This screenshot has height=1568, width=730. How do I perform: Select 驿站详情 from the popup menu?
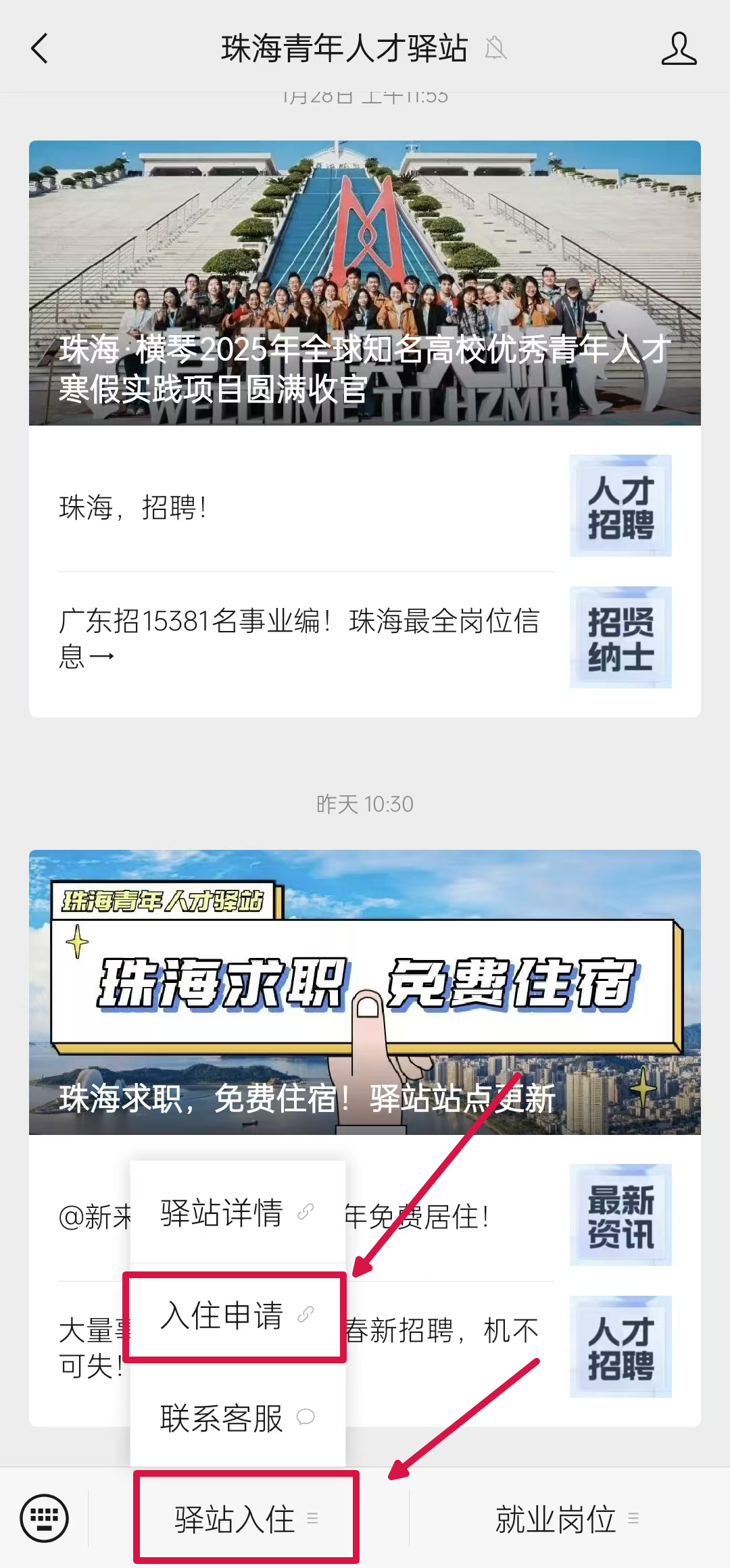(x=237, y=1212)
